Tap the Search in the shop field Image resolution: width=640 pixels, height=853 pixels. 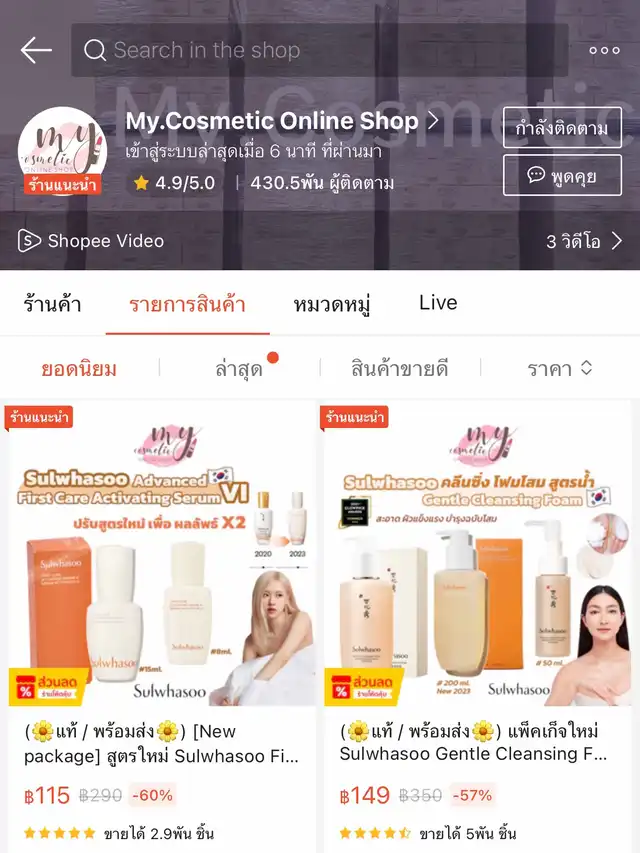[x=319, y=50]
